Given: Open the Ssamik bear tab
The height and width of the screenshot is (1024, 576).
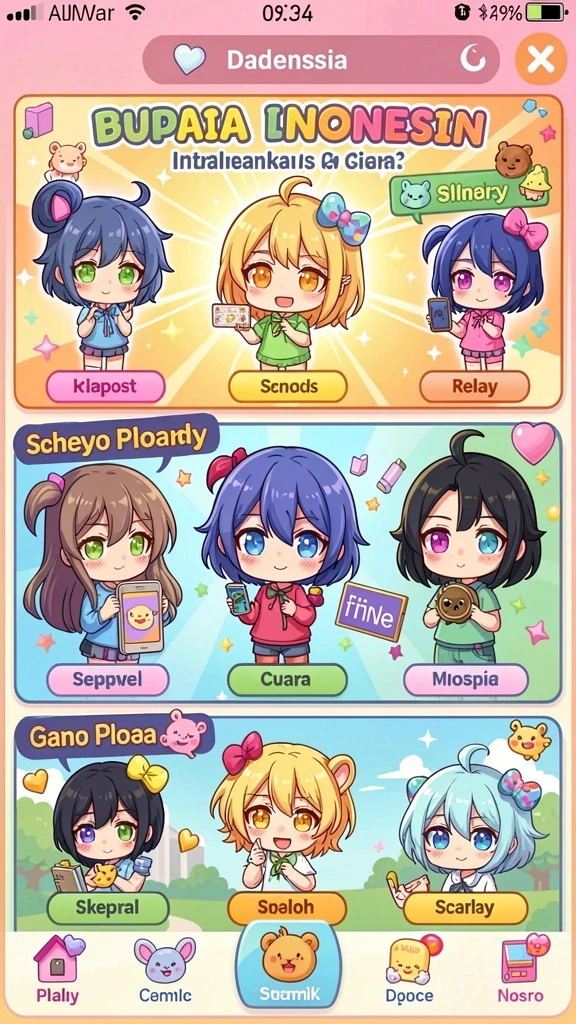Looking at the screenshot, I should 289,967.
